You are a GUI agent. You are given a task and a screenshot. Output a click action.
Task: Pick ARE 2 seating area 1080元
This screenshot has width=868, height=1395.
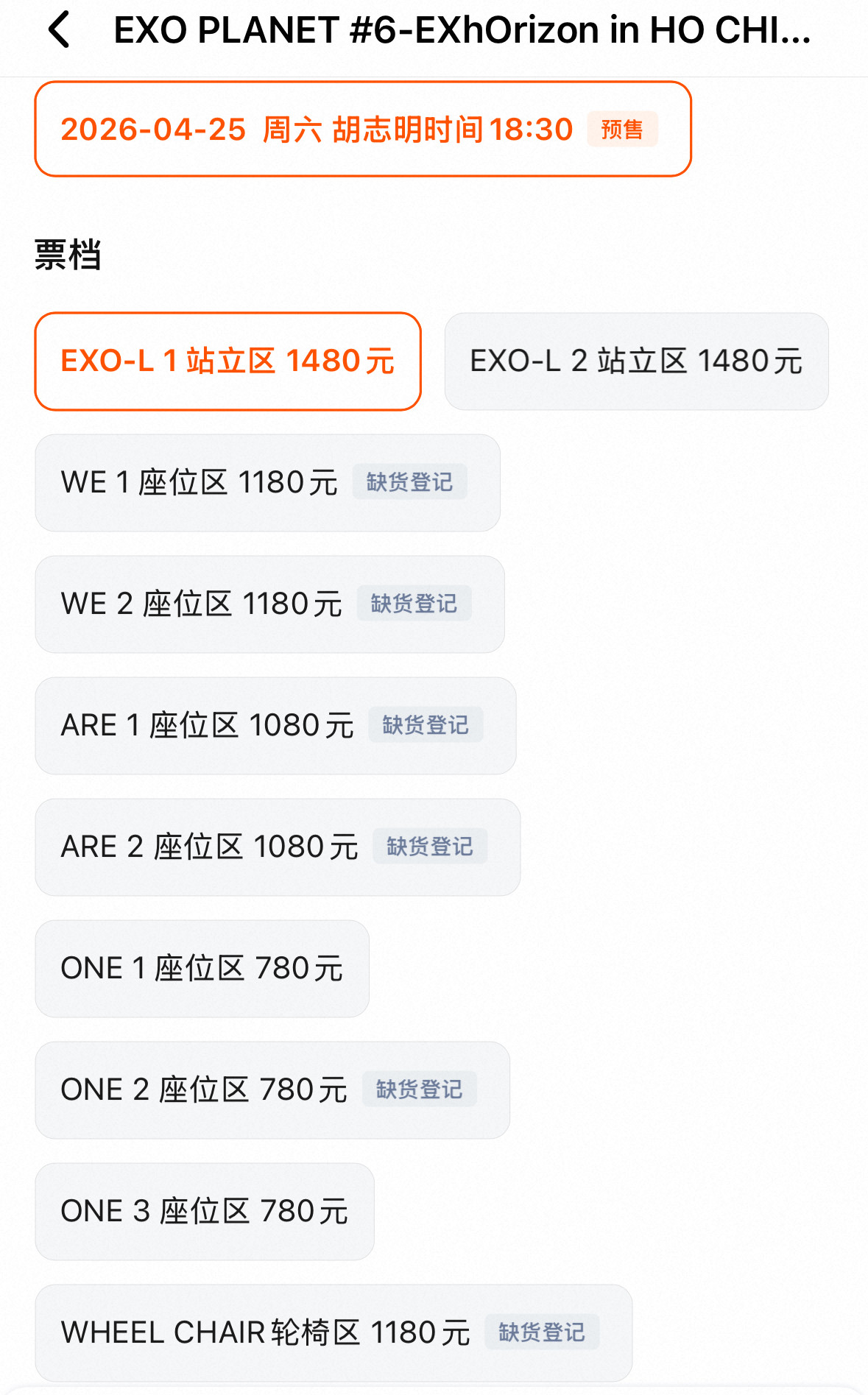[278, 847]
